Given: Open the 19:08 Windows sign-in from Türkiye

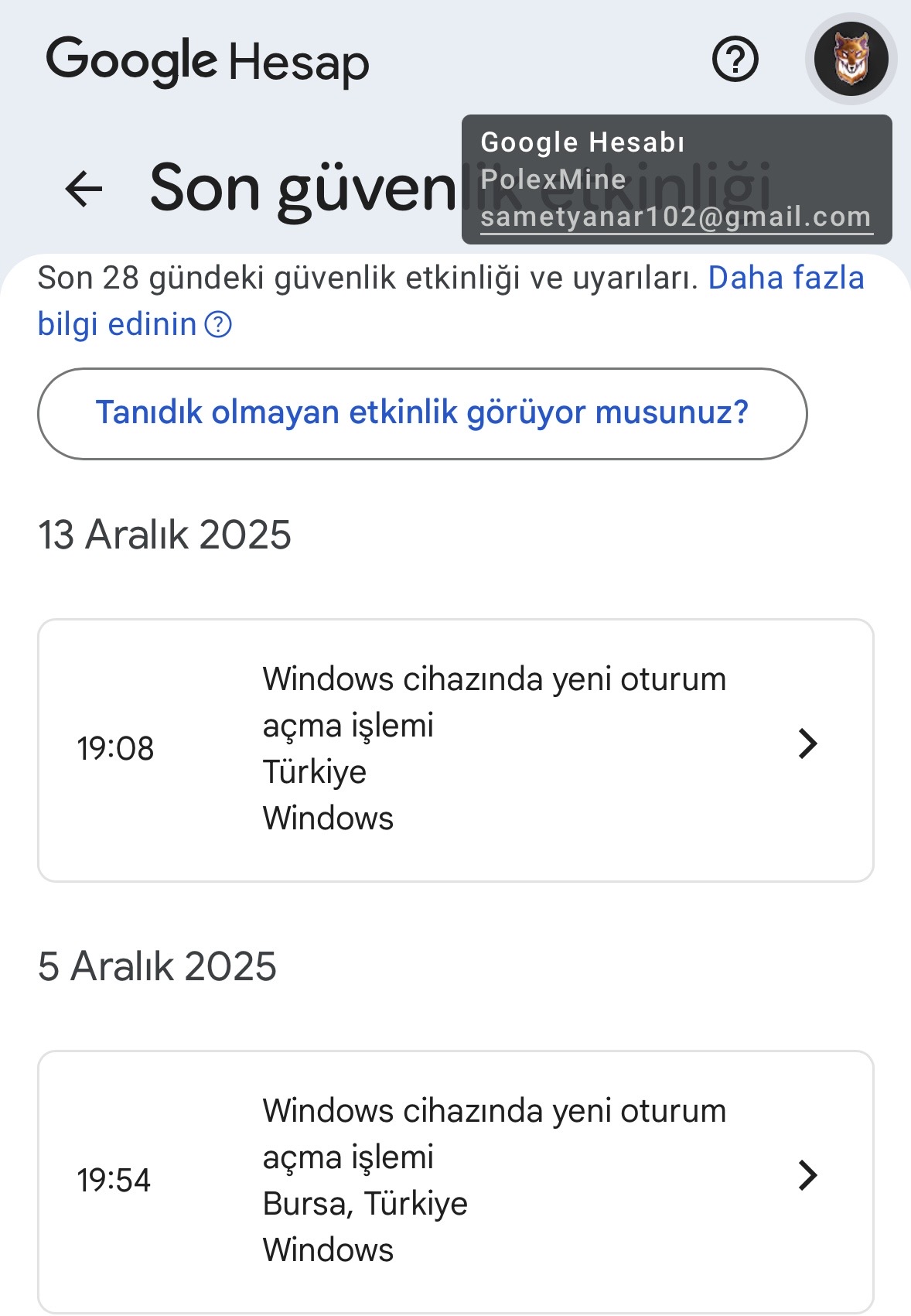Looking at the screenshot, I should click(x=455, y=750).
